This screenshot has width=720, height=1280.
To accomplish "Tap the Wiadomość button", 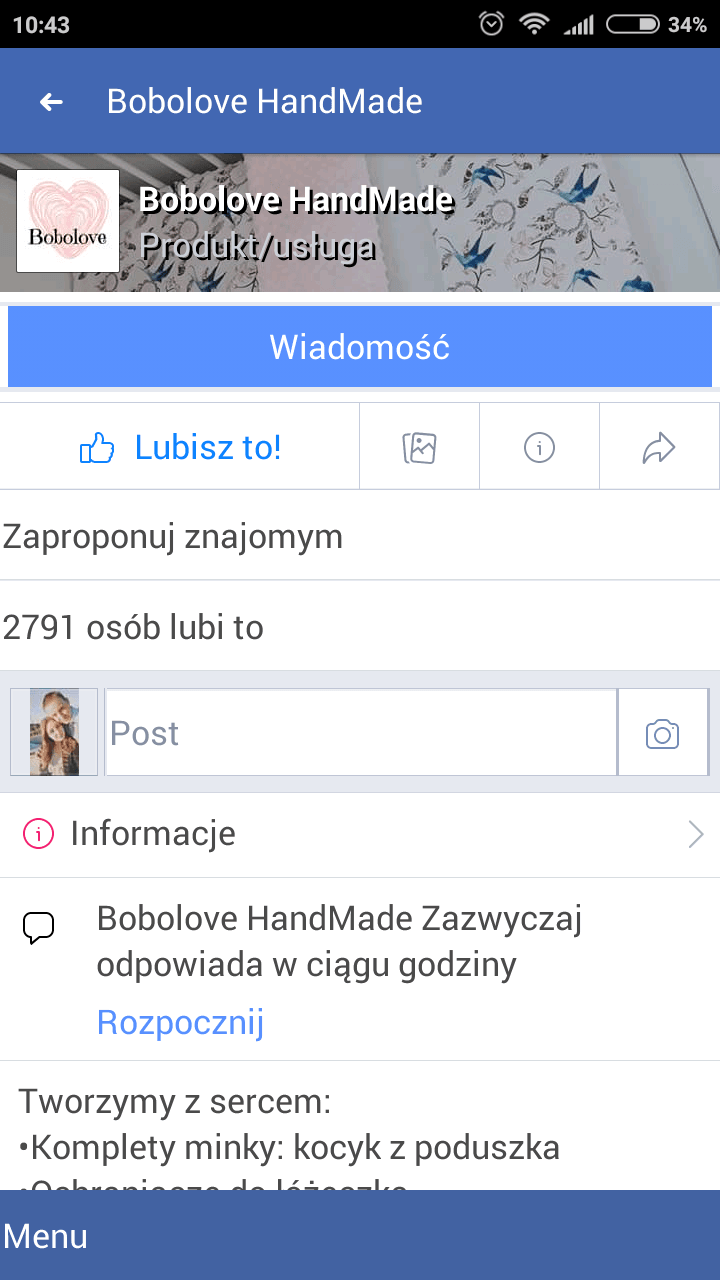I will pyautogui.click(x=360, y=347).
